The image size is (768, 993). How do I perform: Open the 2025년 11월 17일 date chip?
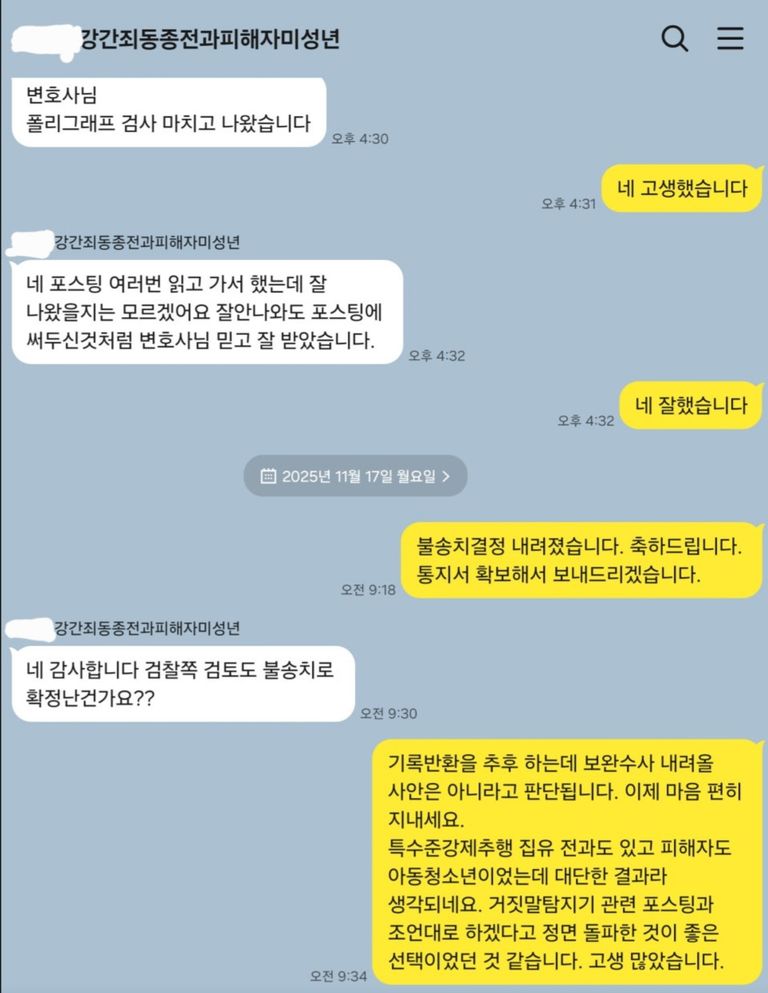tap(355, 476)
